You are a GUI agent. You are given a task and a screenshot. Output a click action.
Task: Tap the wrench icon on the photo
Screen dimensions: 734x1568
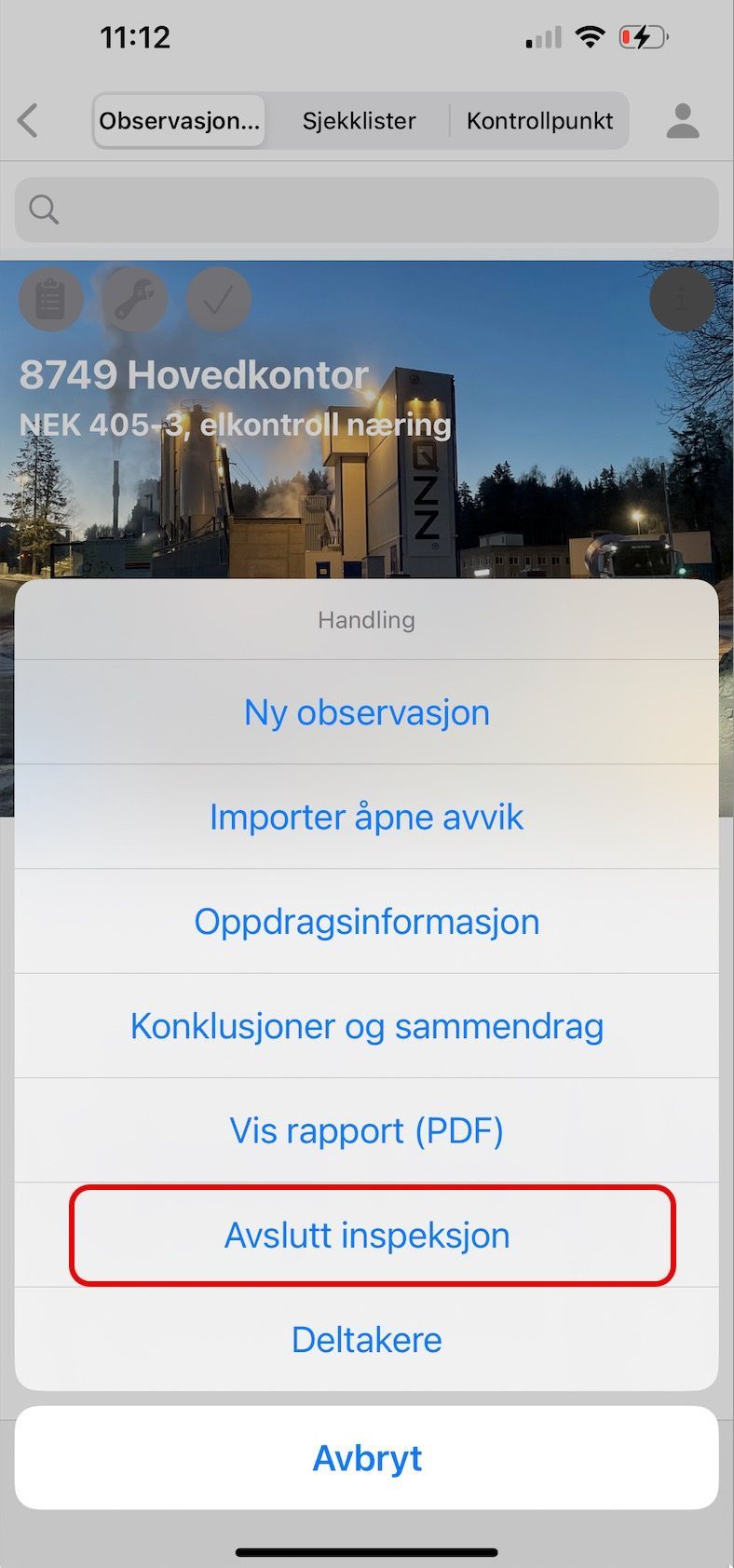tap(134, 300)
